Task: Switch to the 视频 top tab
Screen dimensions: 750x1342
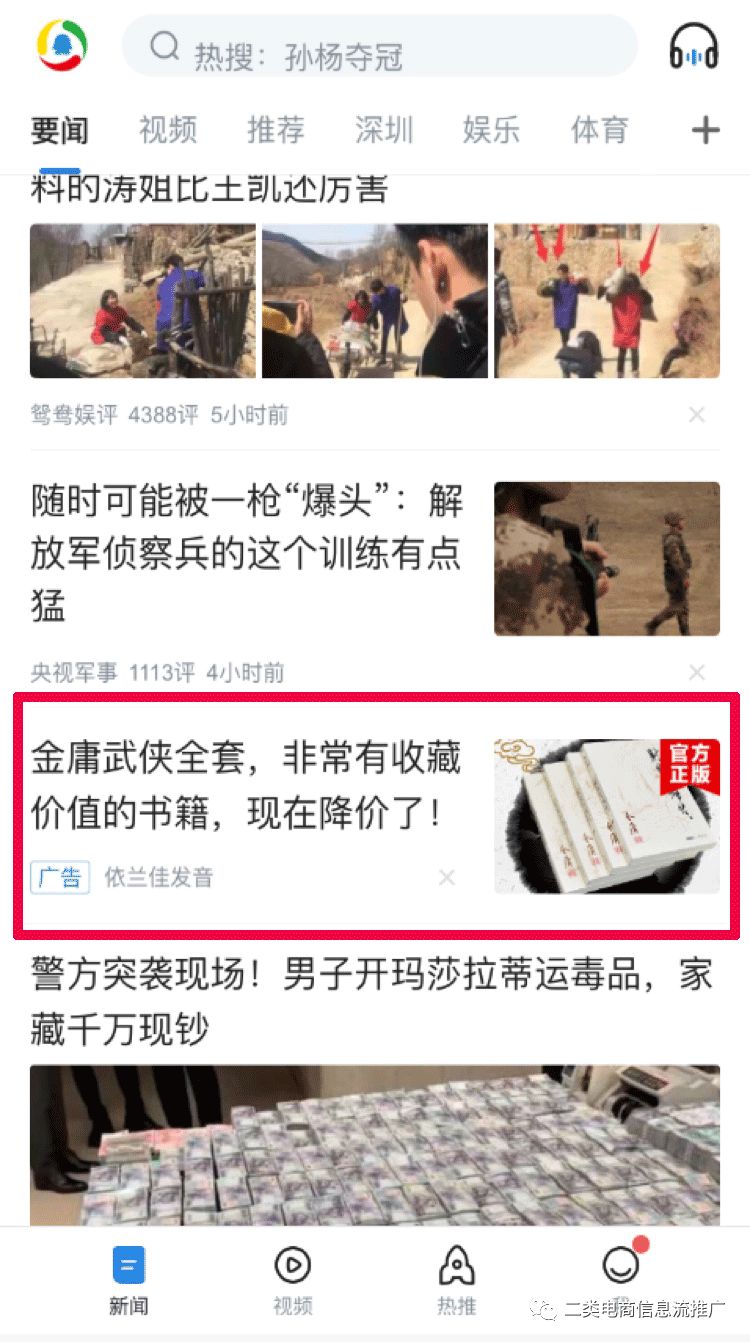Action: click(x=167, y=130)
